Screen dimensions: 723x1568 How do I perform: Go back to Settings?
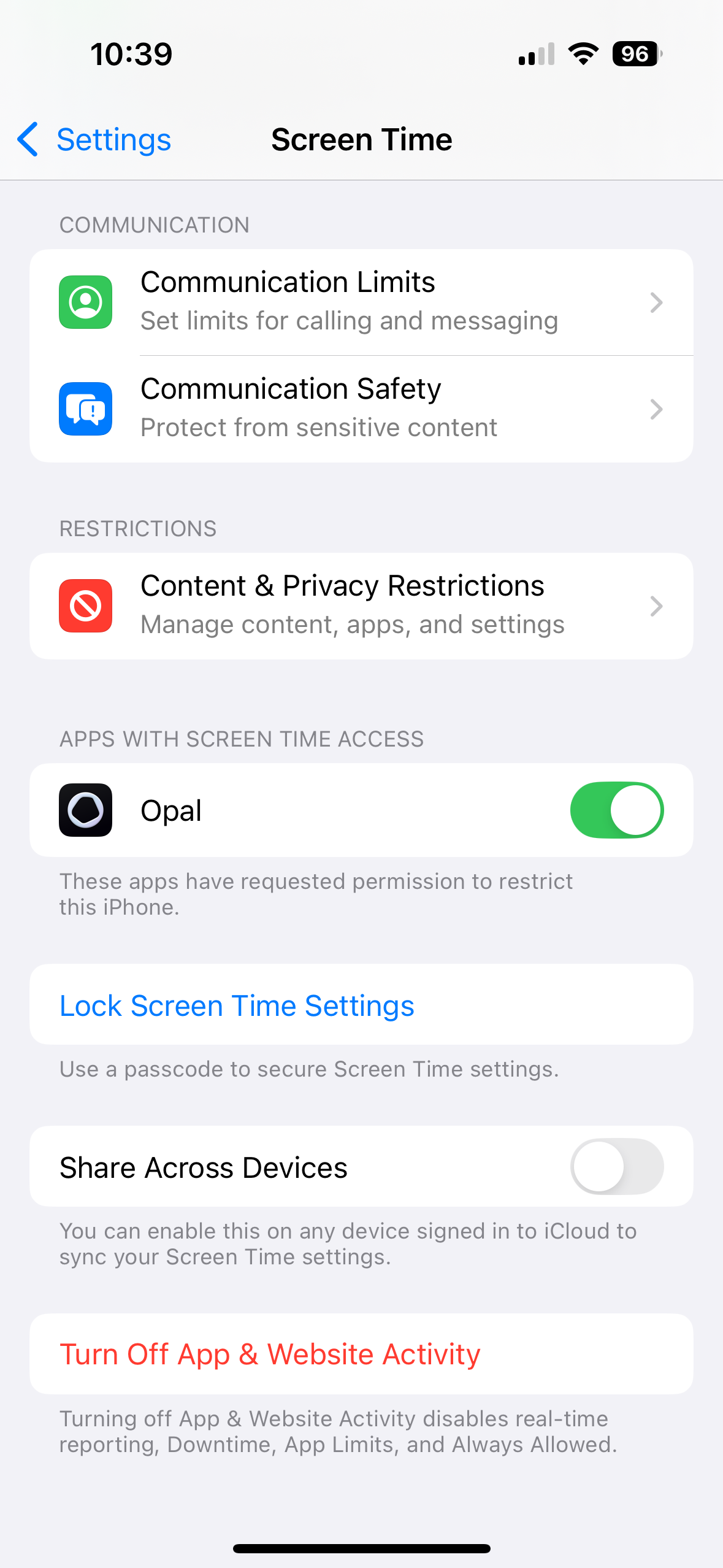94,140
